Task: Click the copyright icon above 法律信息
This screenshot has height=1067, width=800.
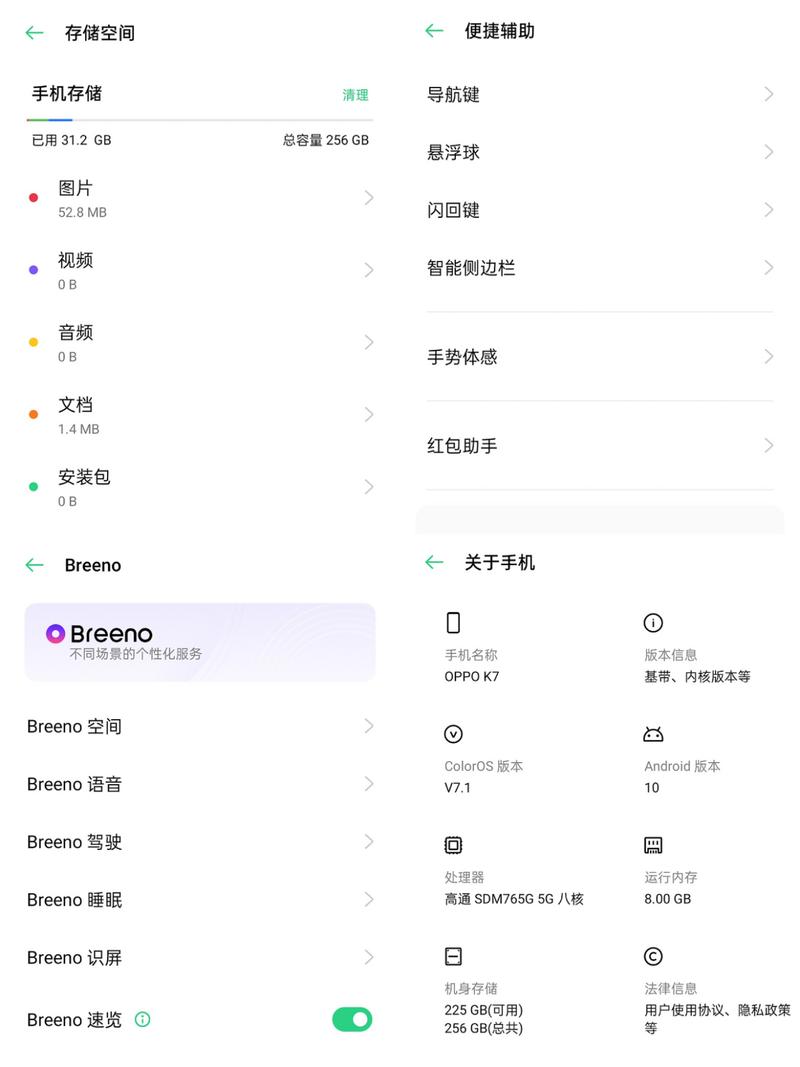Action: click(653, 956)
